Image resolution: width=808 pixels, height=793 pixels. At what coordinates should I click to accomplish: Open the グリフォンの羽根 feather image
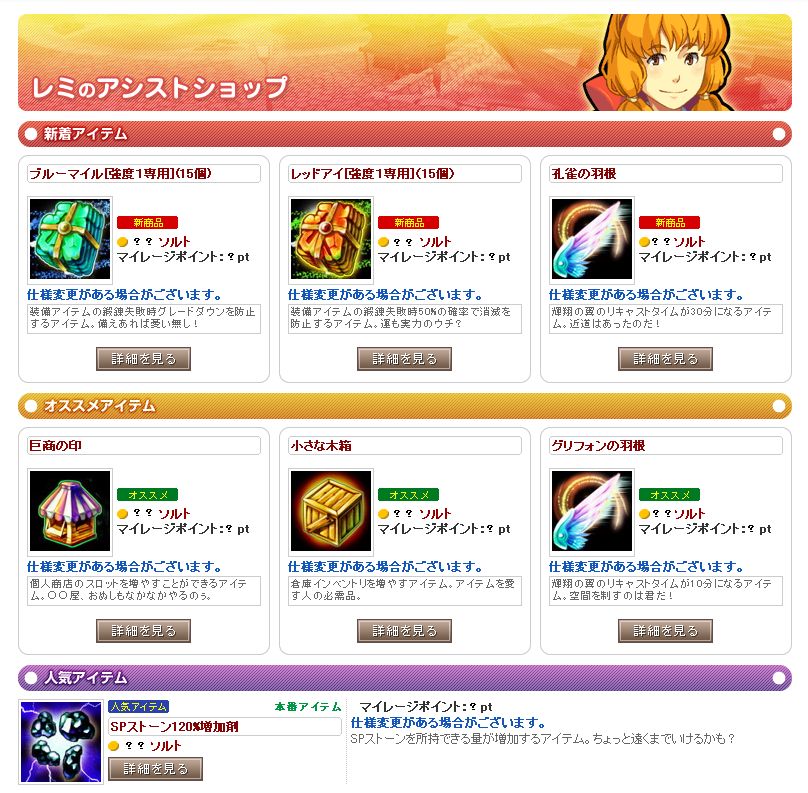pyautogui.click(x=592, y=511)
